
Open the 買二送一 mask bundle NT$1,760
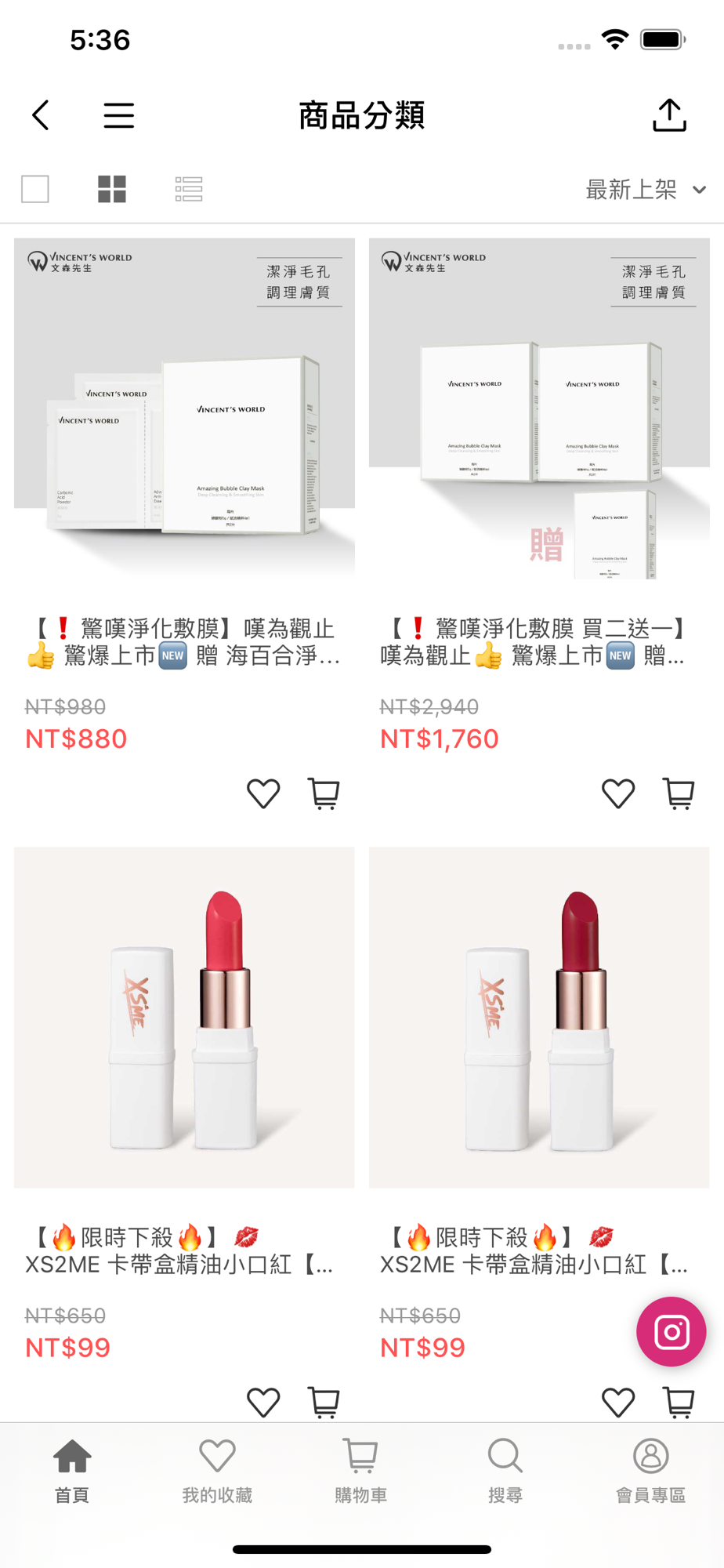click(x=539, y=409)
